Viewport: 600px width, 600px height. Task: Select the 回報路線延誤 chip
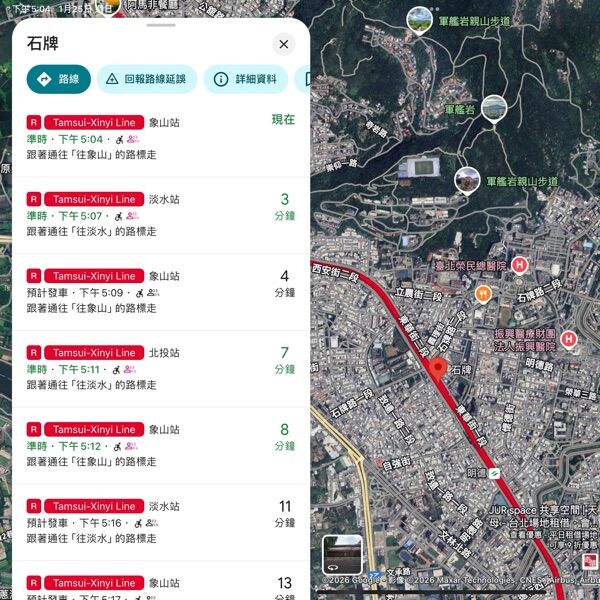pyautogui.click(x=147, y=79)
